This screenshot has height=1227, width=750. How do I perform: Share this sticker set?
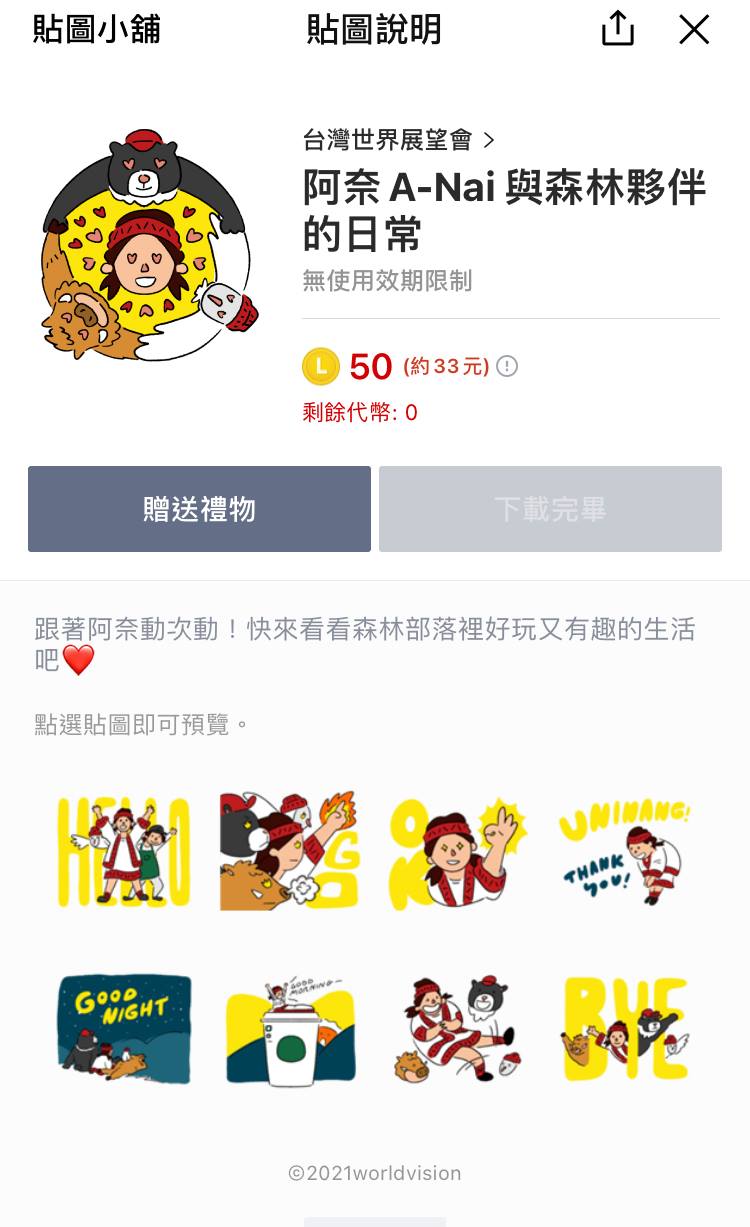(x=617, y=29)
